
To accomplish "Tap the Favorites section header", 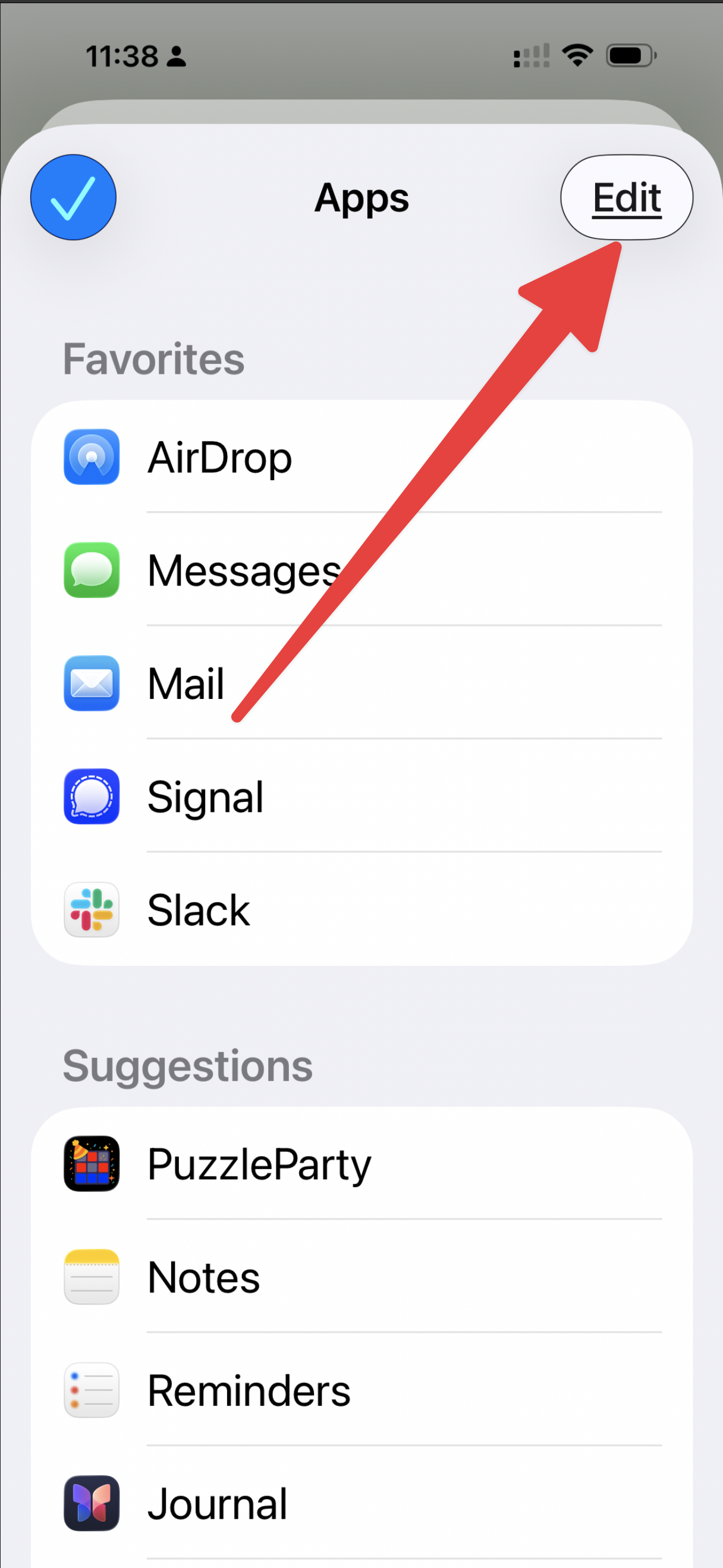I will (x=154, y=358).
